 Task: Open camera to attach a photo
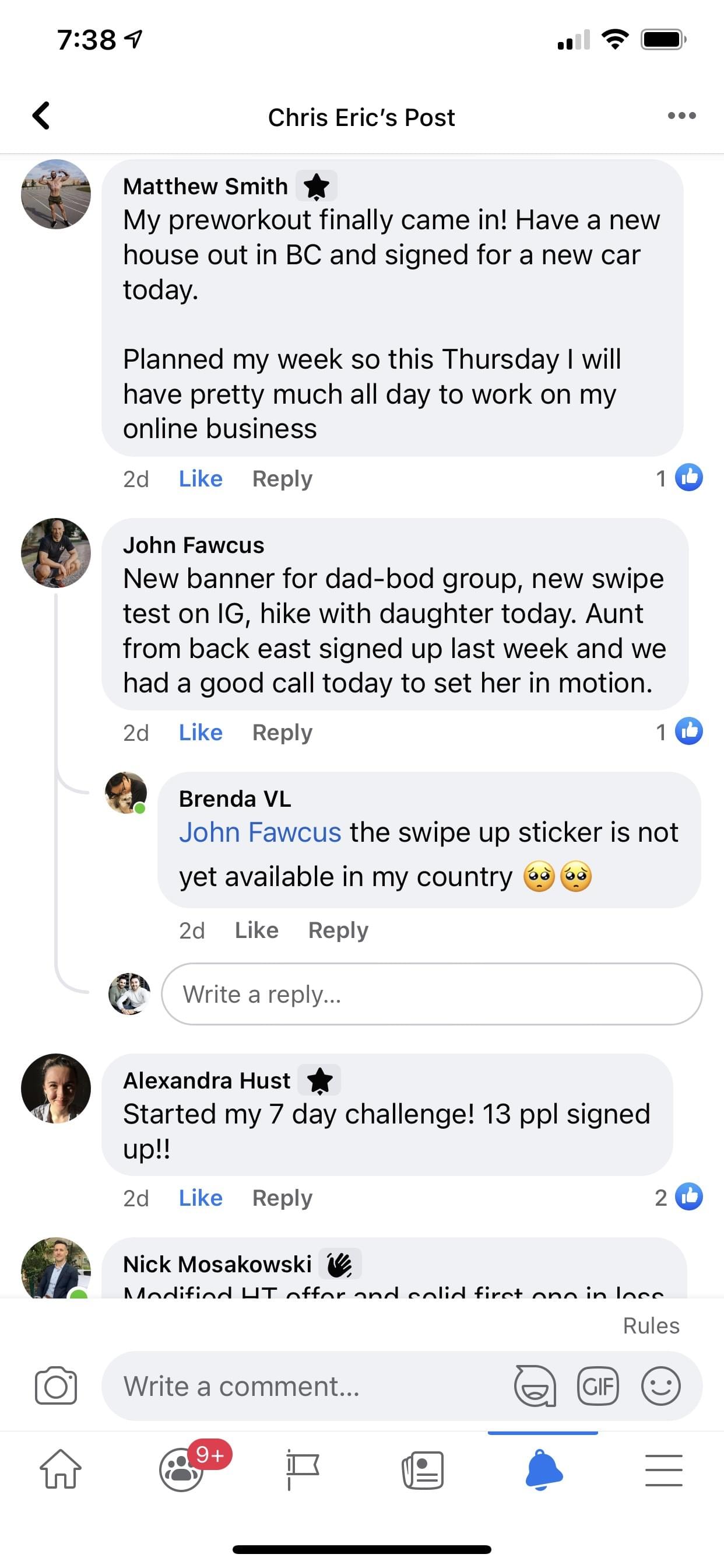point(56,1386)
